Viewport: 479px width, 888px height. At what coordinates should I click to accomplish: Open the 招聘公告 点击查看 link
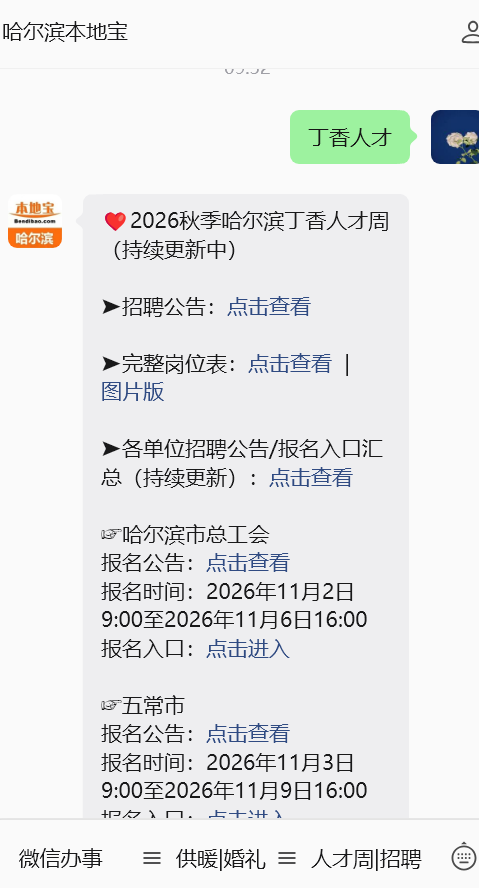(x=269, y=306)
